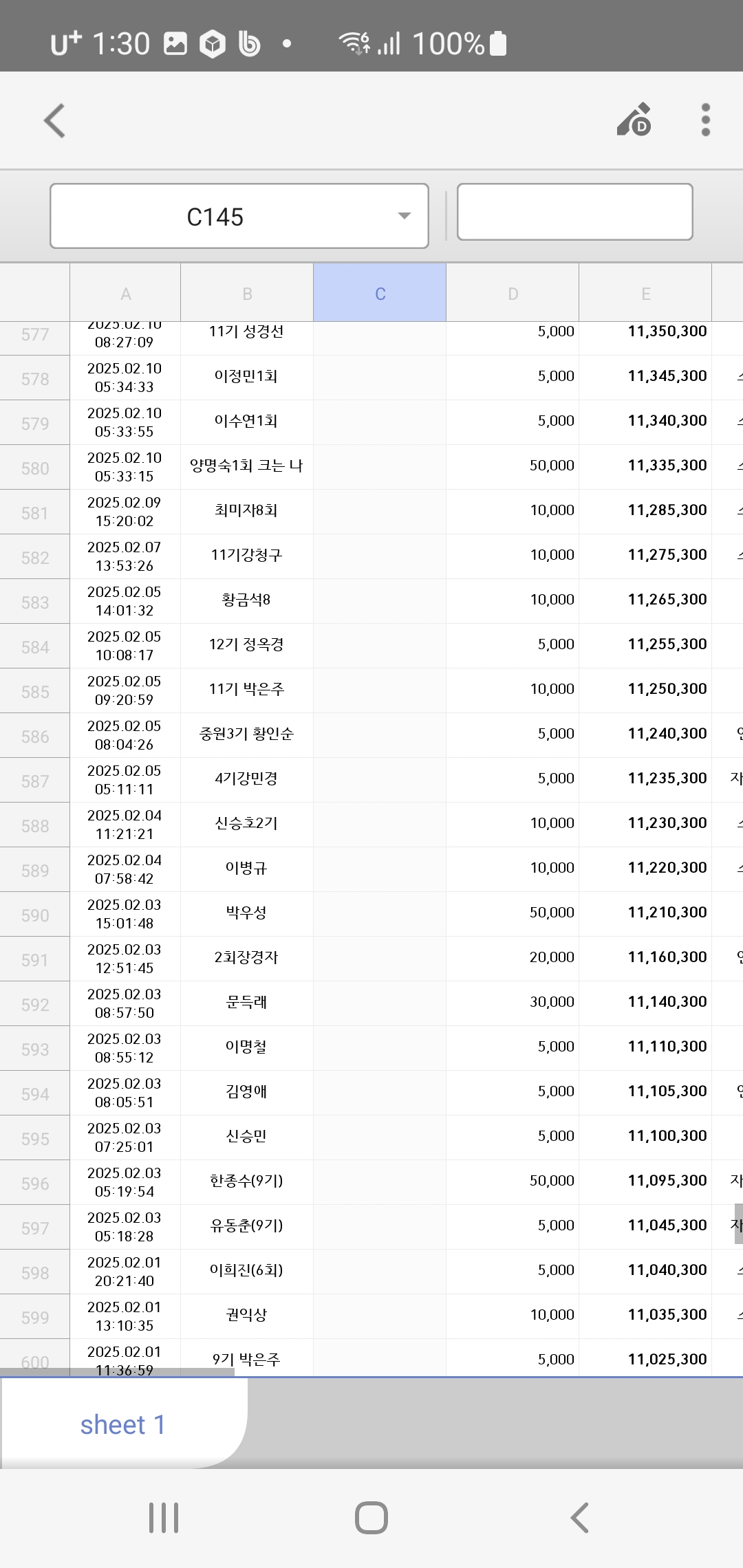
Task: Select column E header
Action: pos(645,294)
